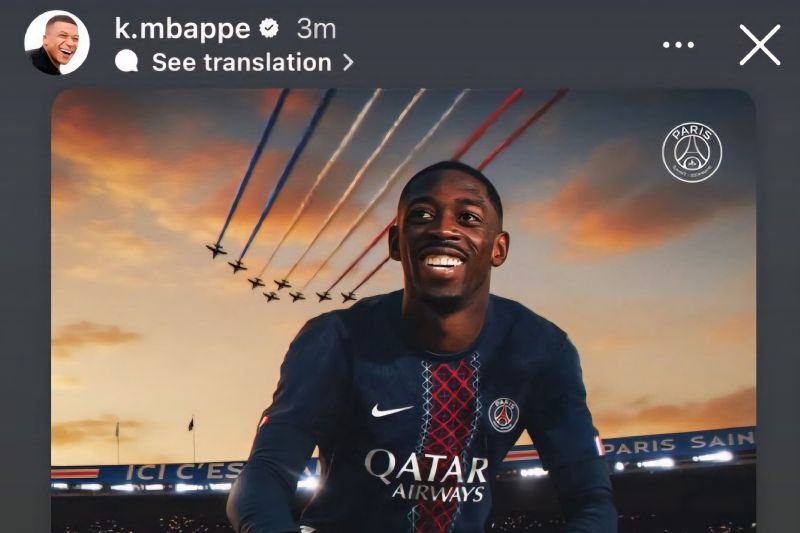Open the three-dot more options menu

(x=678, y=45)
